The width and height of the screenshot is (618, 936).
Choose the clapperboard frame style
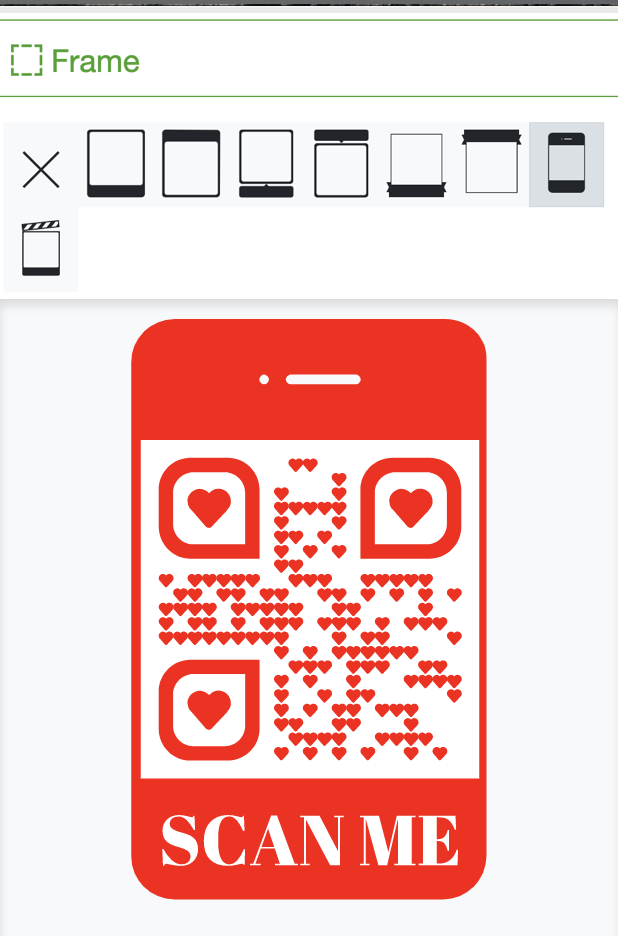coord(41,248)
